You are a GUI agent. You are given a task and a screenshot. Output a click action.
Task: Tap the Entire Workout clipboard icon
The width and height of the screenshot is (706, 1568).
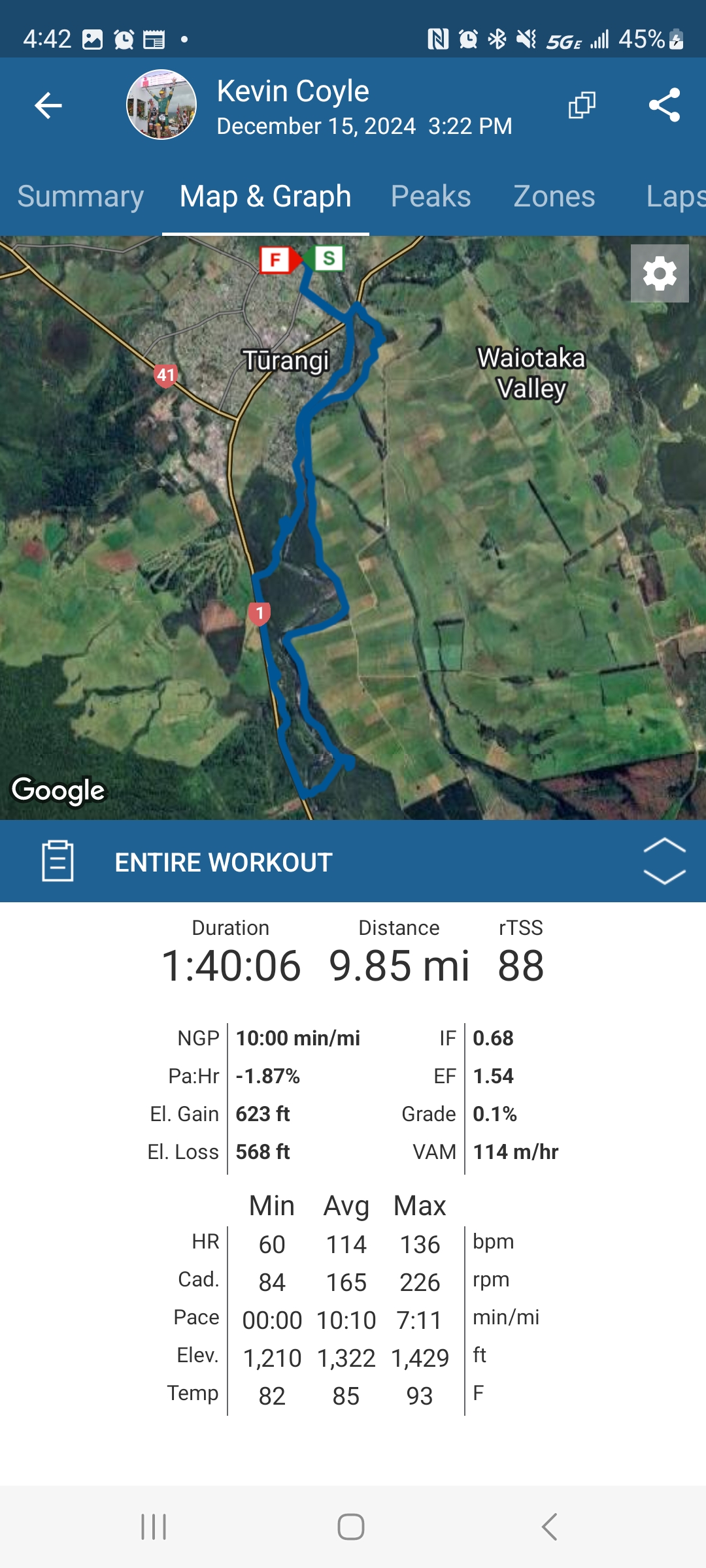(58, 861)
